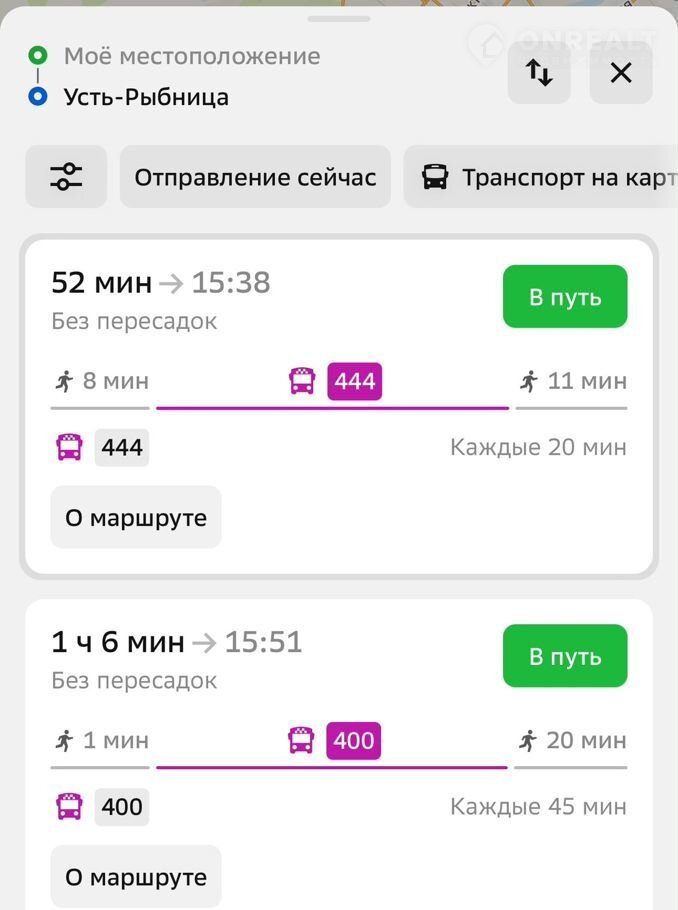Image resolution: width=678 pixels, height=910 pixels.
Task: Close the route panel
Action: pos(621,73)
